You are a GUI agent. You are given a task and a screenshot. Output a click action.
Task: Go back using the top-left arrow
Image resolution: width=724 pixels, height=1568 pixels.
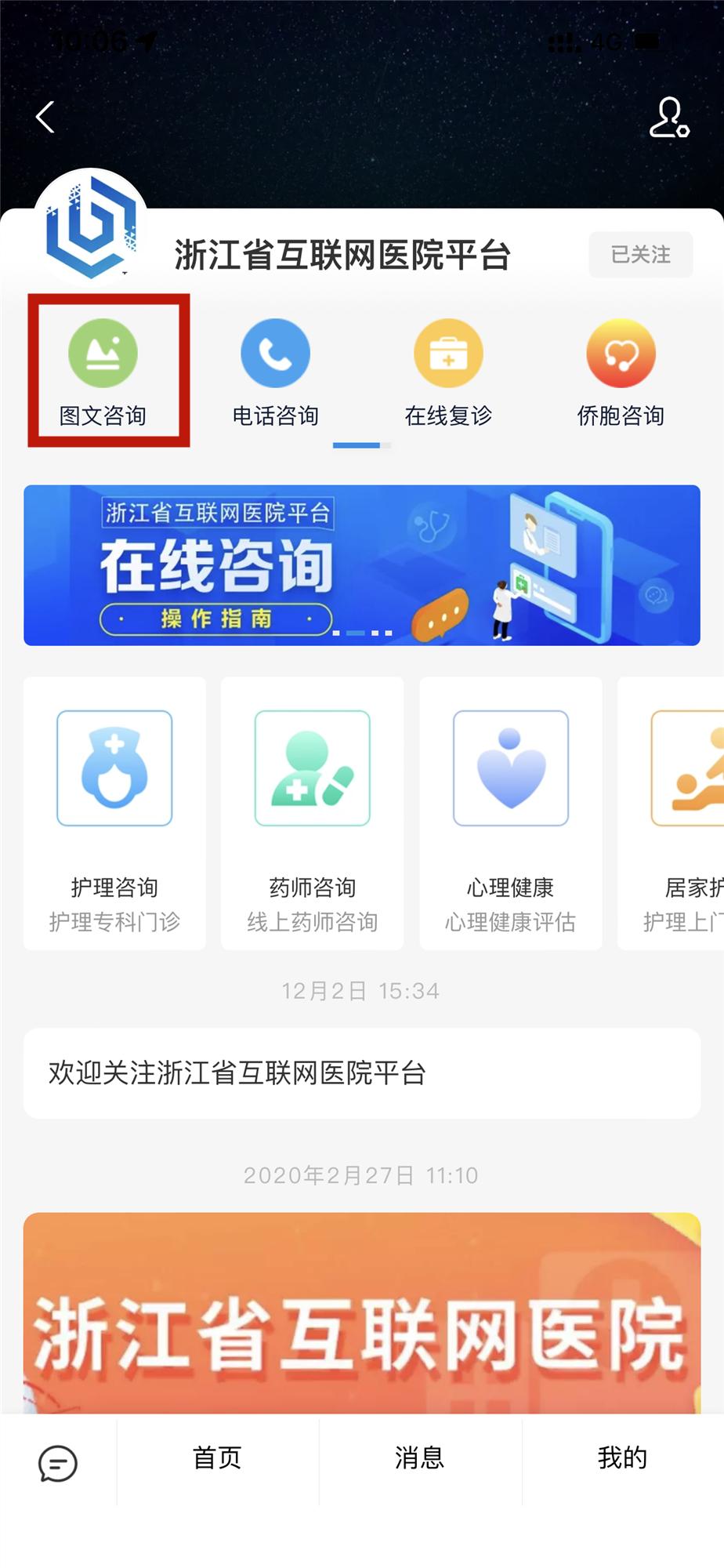45,118
